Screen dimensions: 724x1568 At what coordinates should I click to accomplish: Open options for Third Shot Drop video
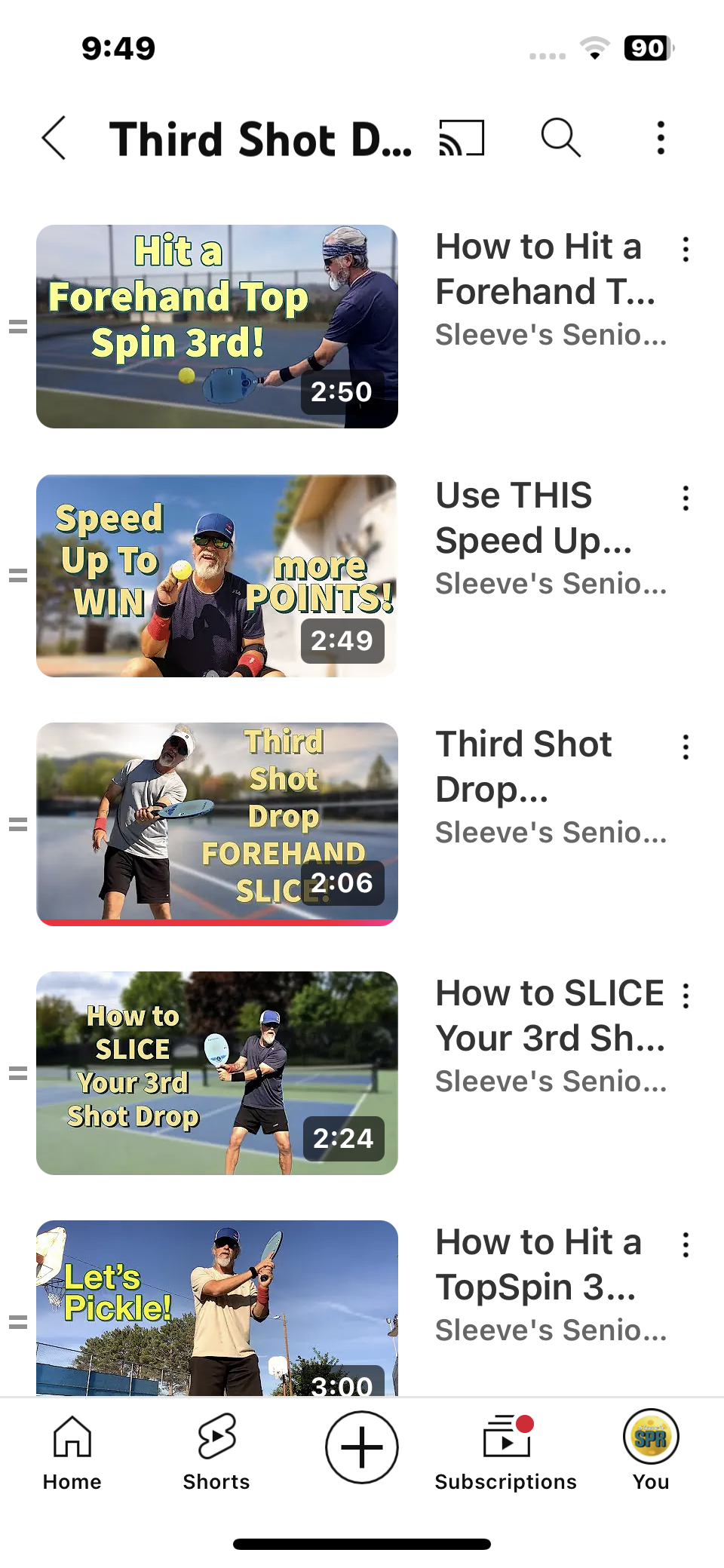(685, 747)
